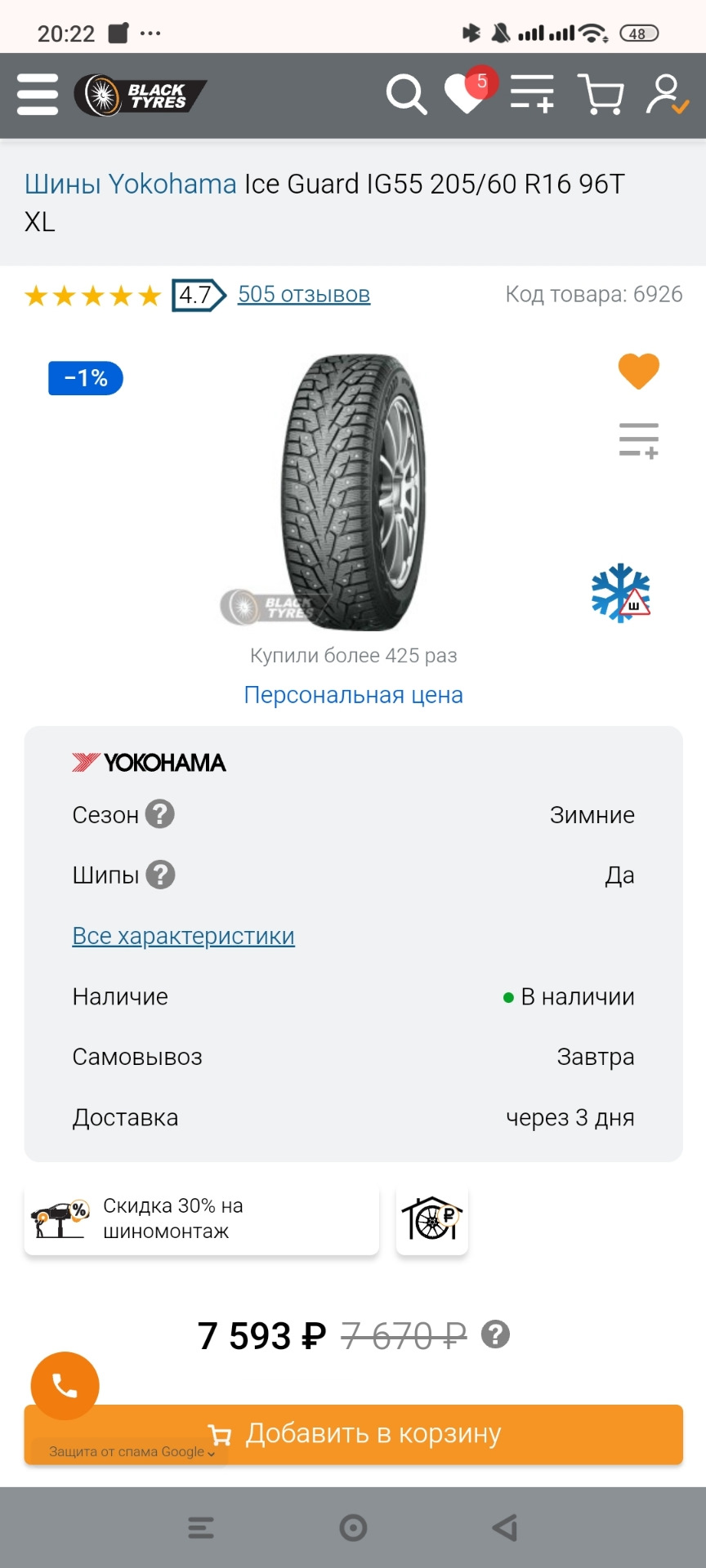Toggle the orange heart on the product
The height and width of the screenshot is (1568, 706).
[638, 372]
